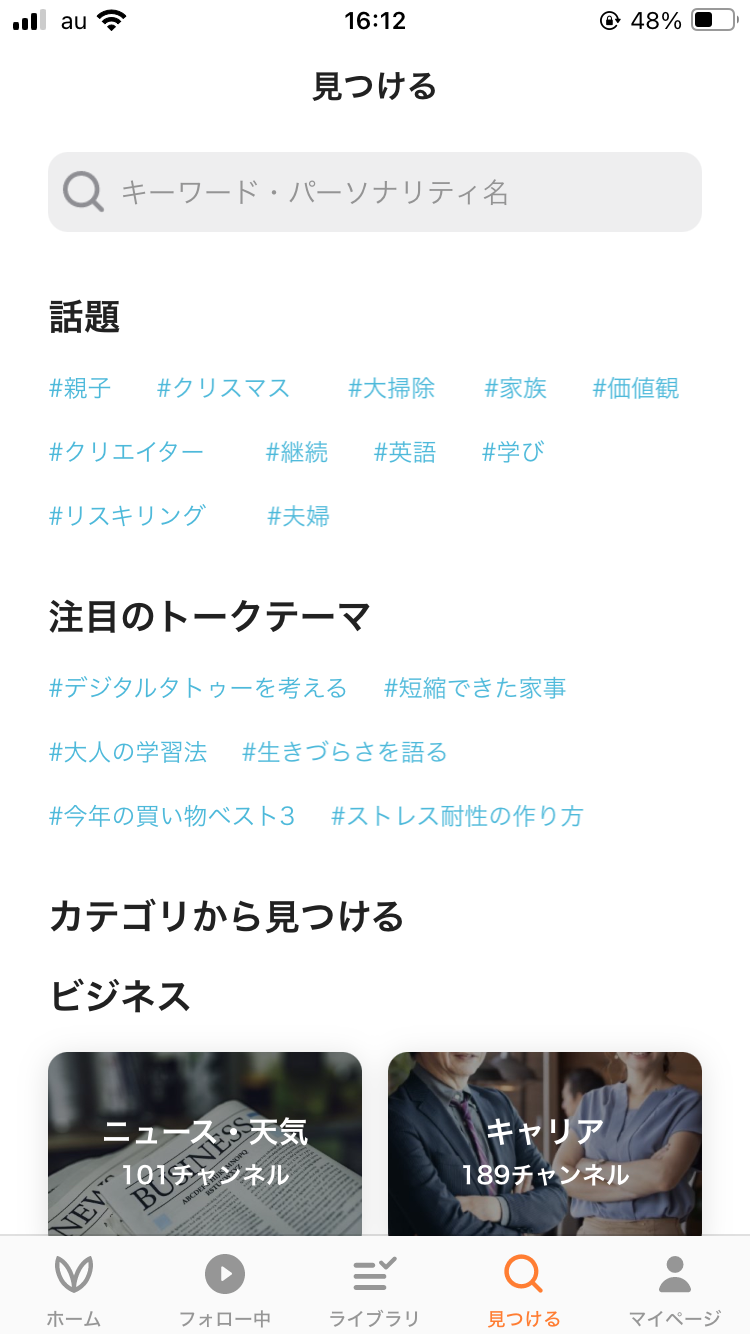
Task: Switch to the ホーム tab
Action: [x=74, y=1290]
